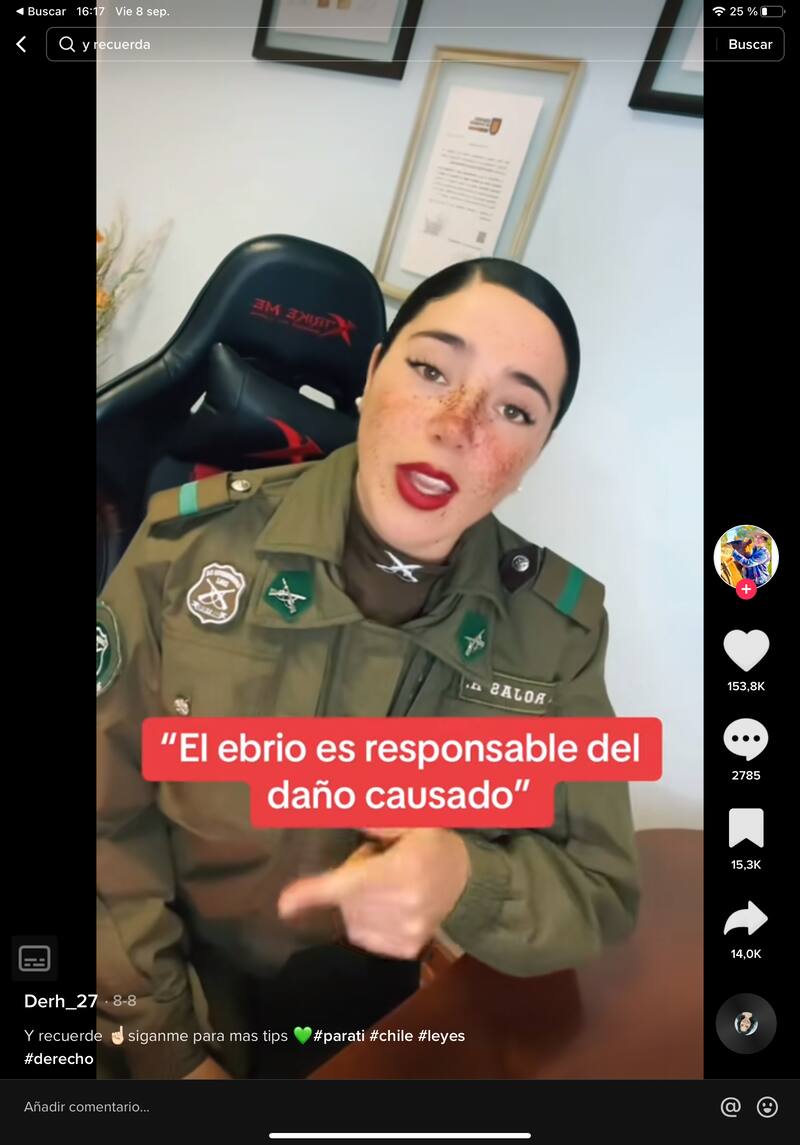The height and width of the screenshot is (1145, 800).
Task: Open the #chile hashtag
Action: coord(391,1036)
